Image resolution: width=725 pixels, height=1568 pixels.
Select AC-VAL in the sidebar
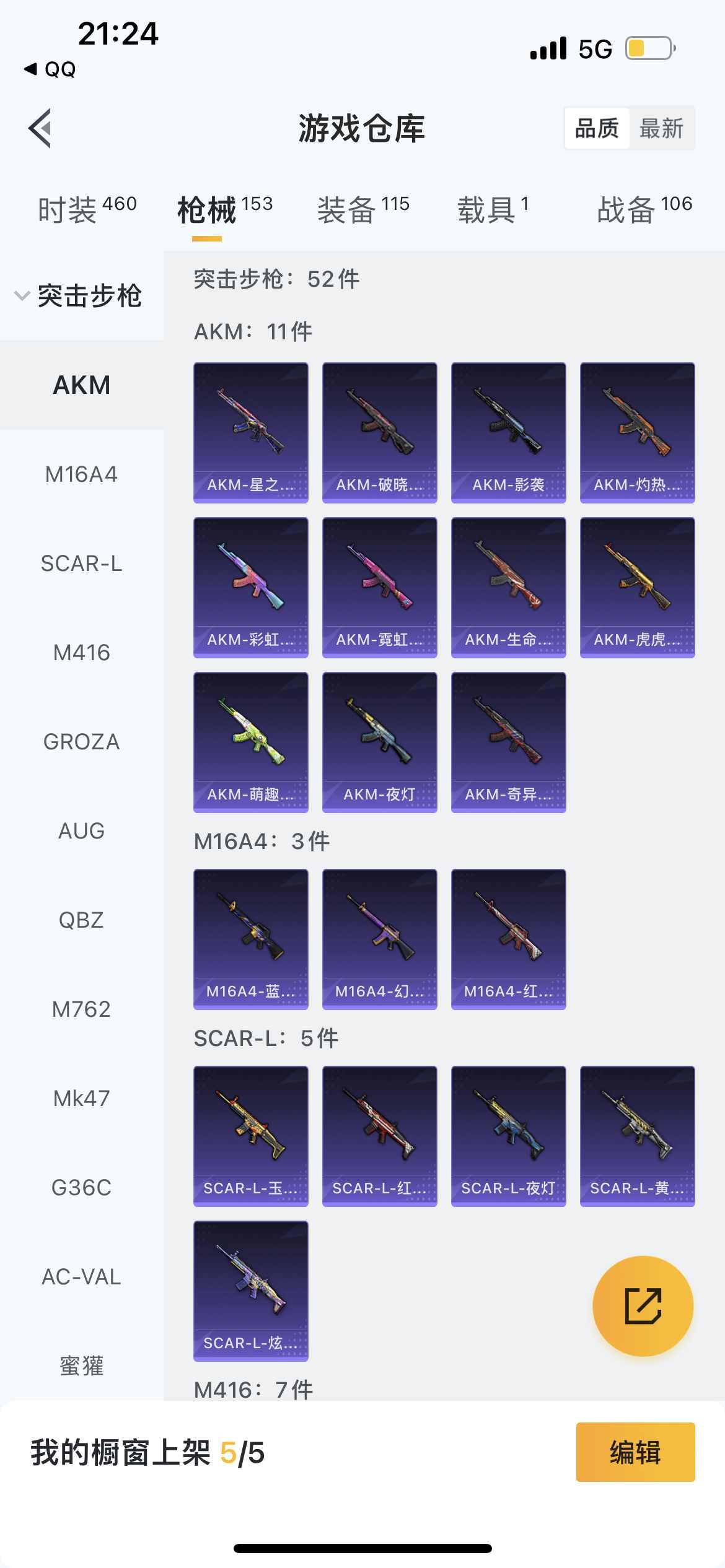[x=81, y=1277]
